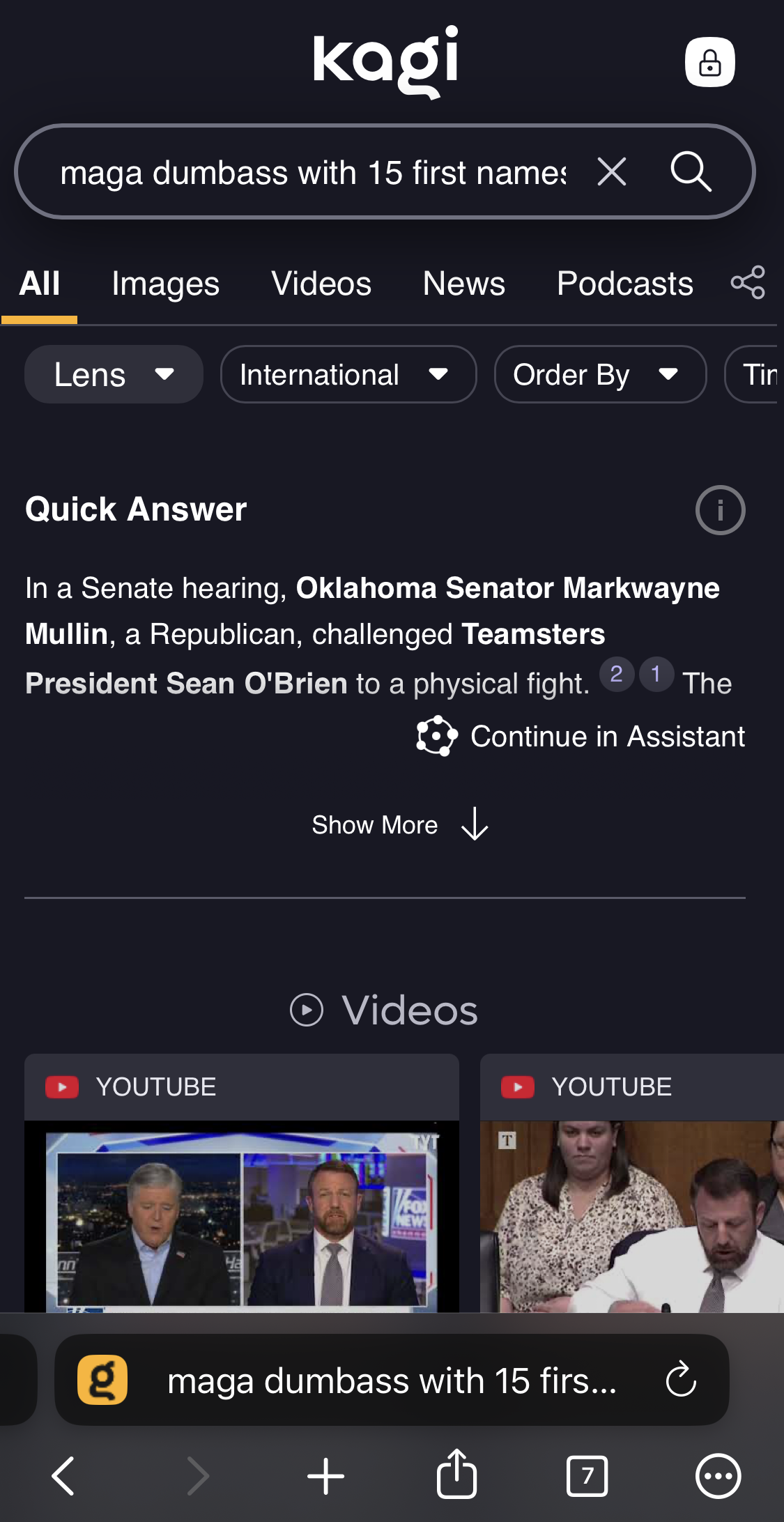
Task: Open the privacy lock icon
Action: point(709,62)
